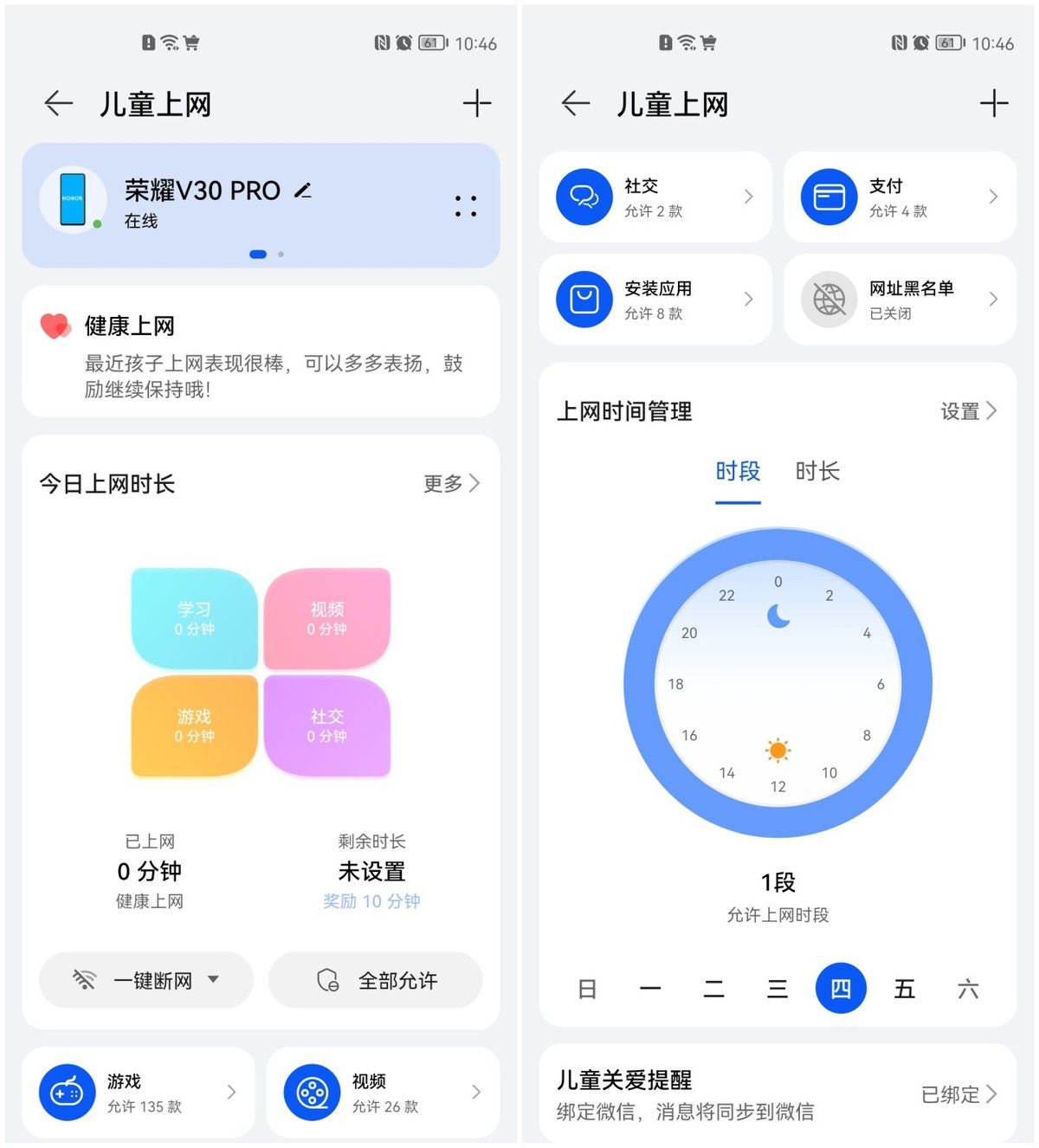1039x1148 pixels.
Task: Open the 安装应用 允许 8 款 card
Action: [655, 300]
